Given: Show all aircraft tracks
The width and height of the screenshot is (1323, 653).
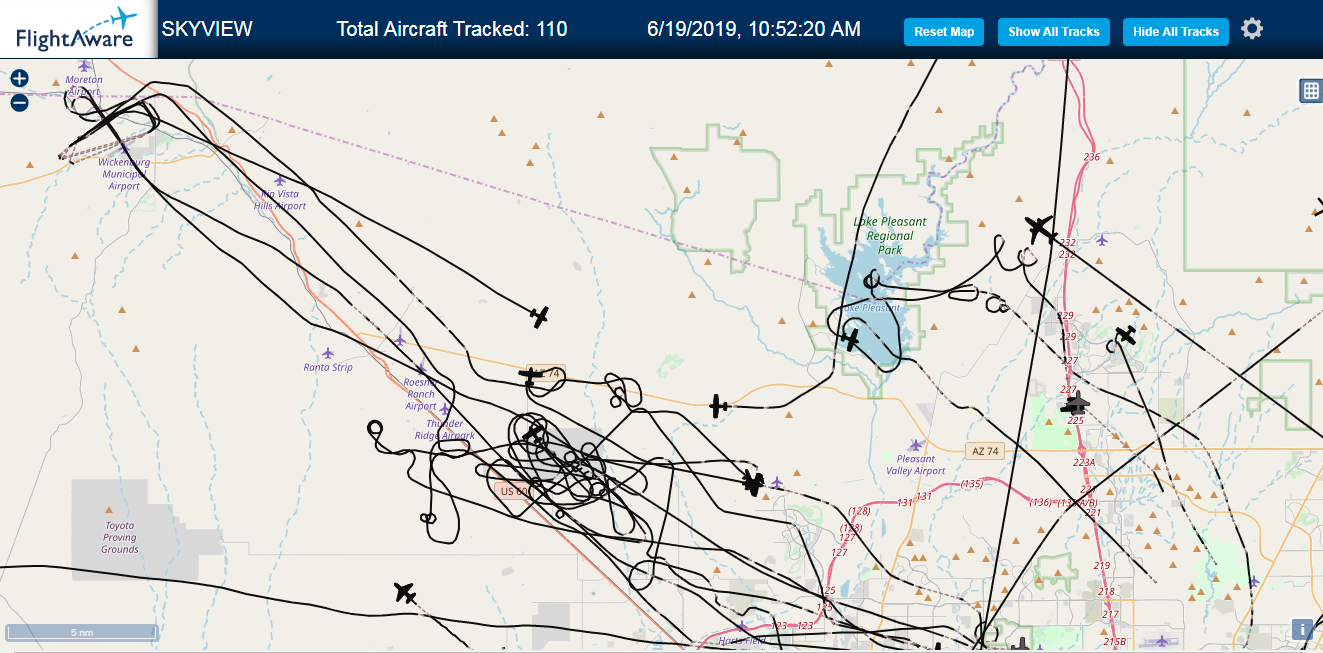Looking at the screenshot, I should coord(1054,32).
